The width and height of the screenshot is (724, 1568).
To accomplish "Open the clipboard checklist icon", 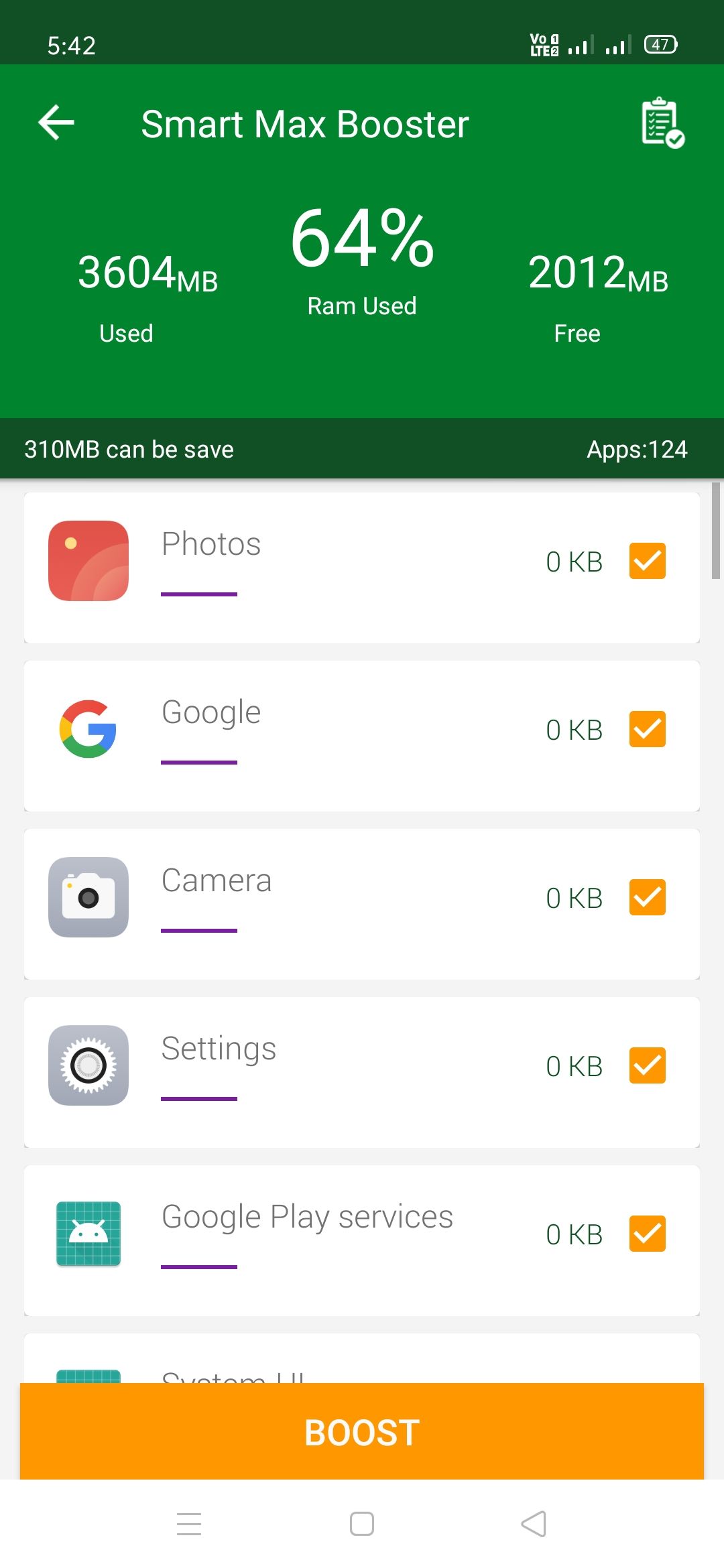I will (x=662, y=123).
